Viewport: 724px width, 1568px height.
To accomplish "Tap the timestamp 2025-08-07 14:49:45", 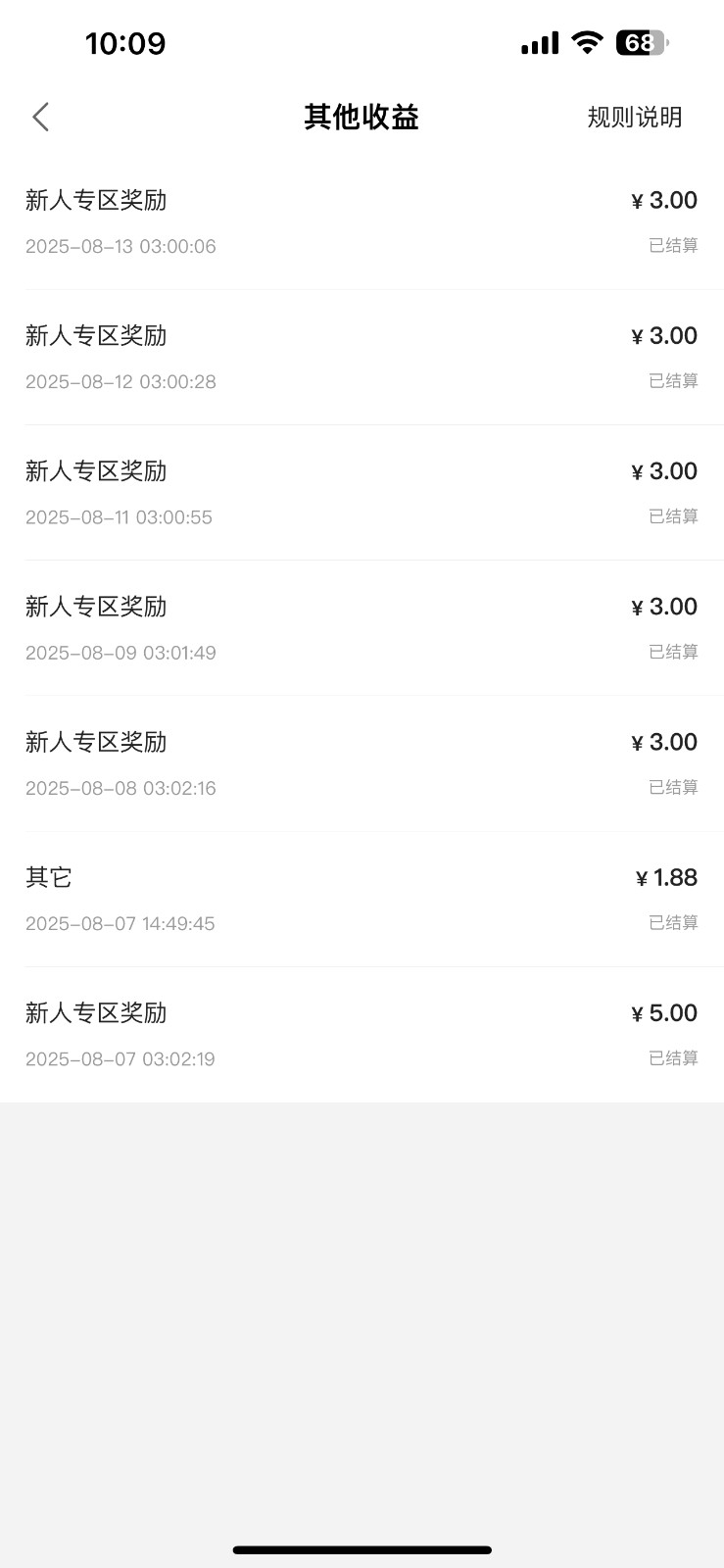I will click(121, 922).
